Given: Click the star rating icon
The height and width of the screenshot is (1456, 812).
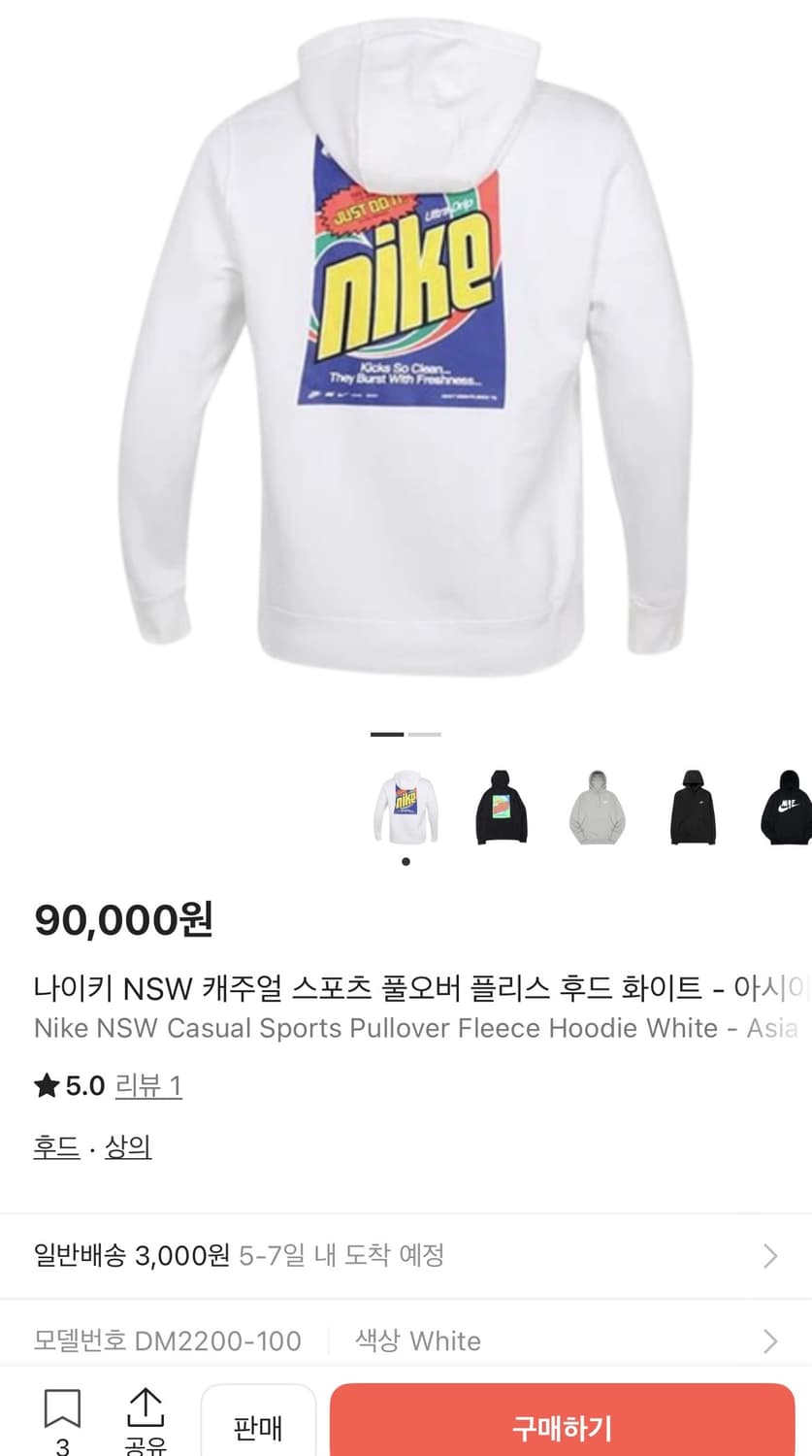Looking at the screenshot, I should 46,1085.
